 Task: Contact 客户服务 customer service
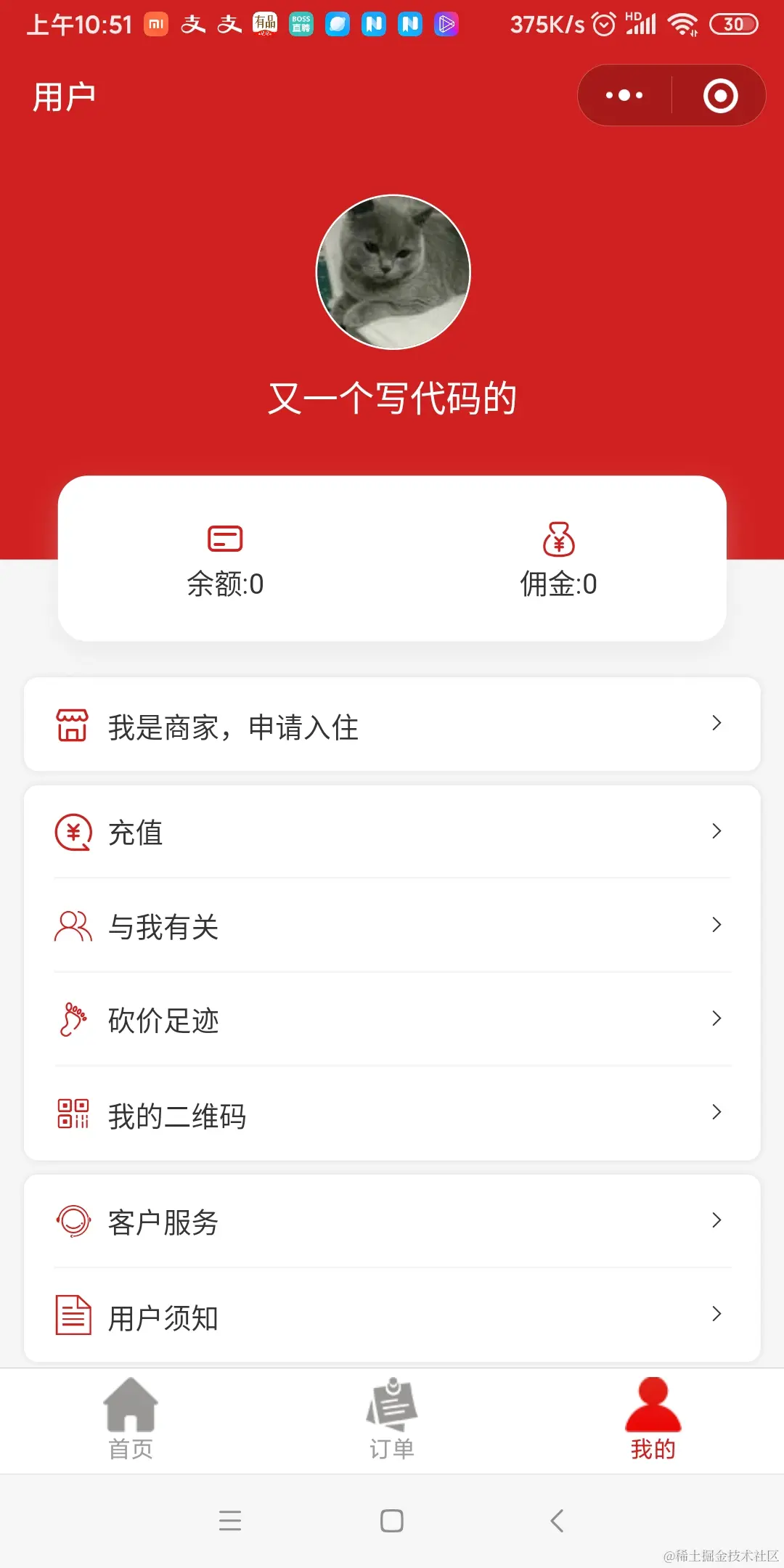[392, 1221]
